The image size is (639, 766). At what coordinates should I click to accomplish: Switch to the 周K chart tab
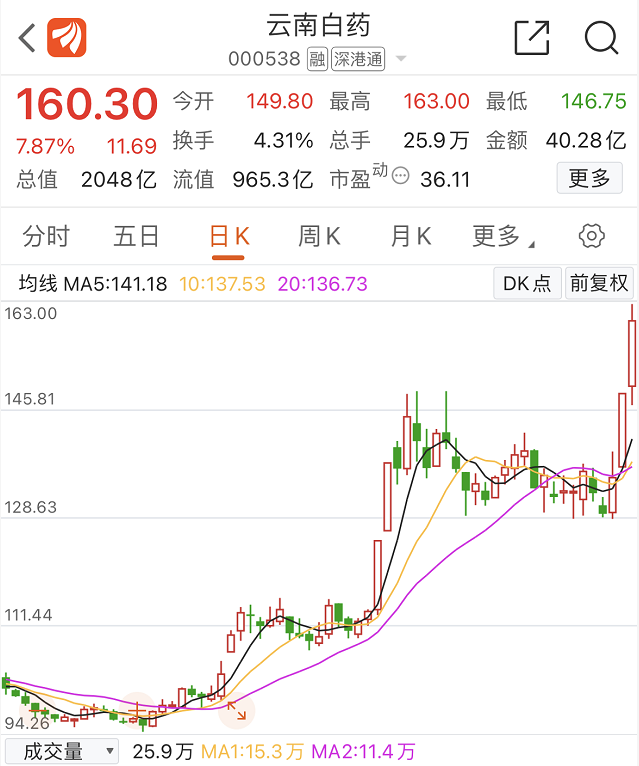(319, 236)
